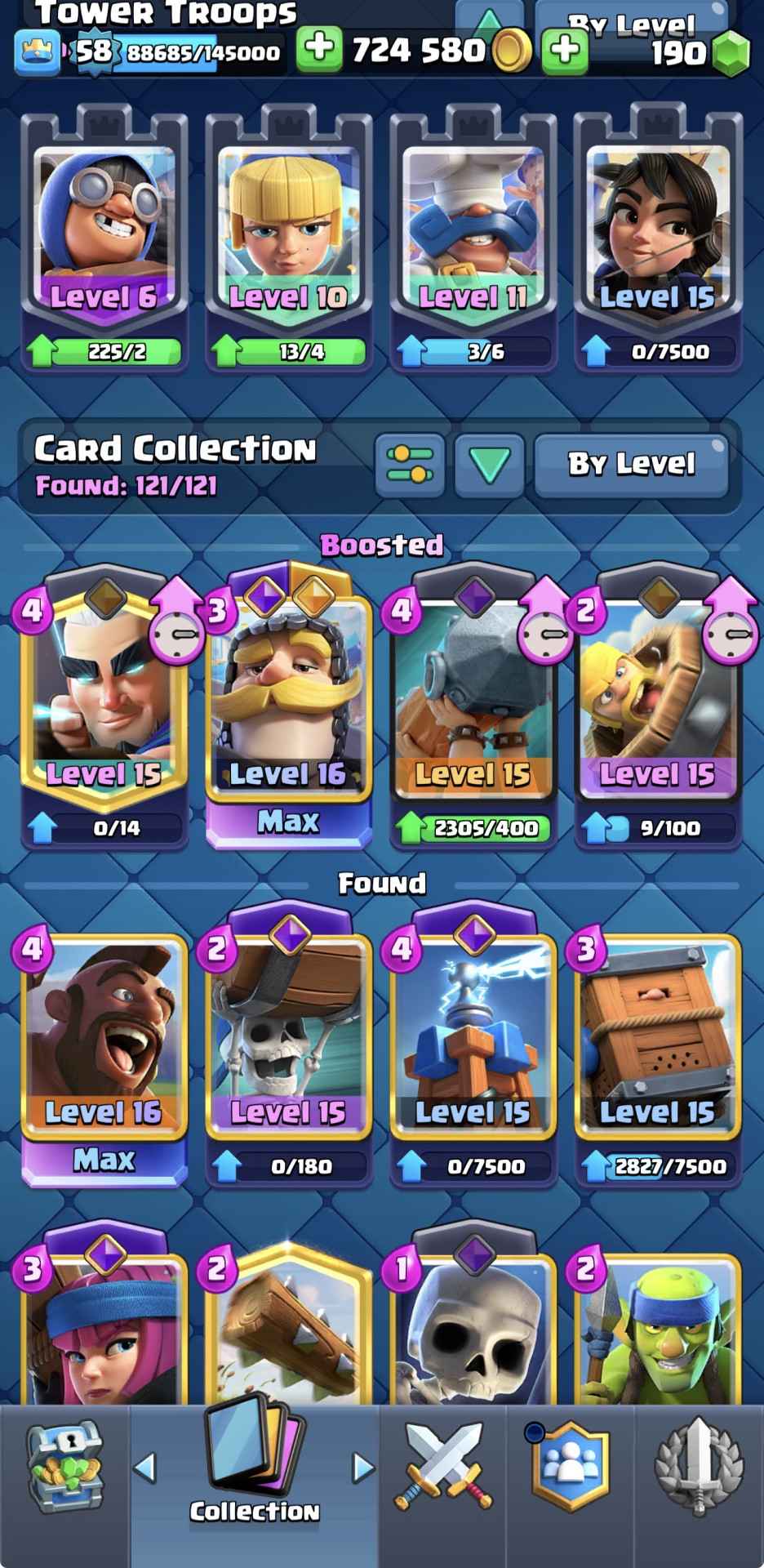Toggle sort direction green arrow
The height and width of the screenshot is (1568, 764).
pos(489,465)
